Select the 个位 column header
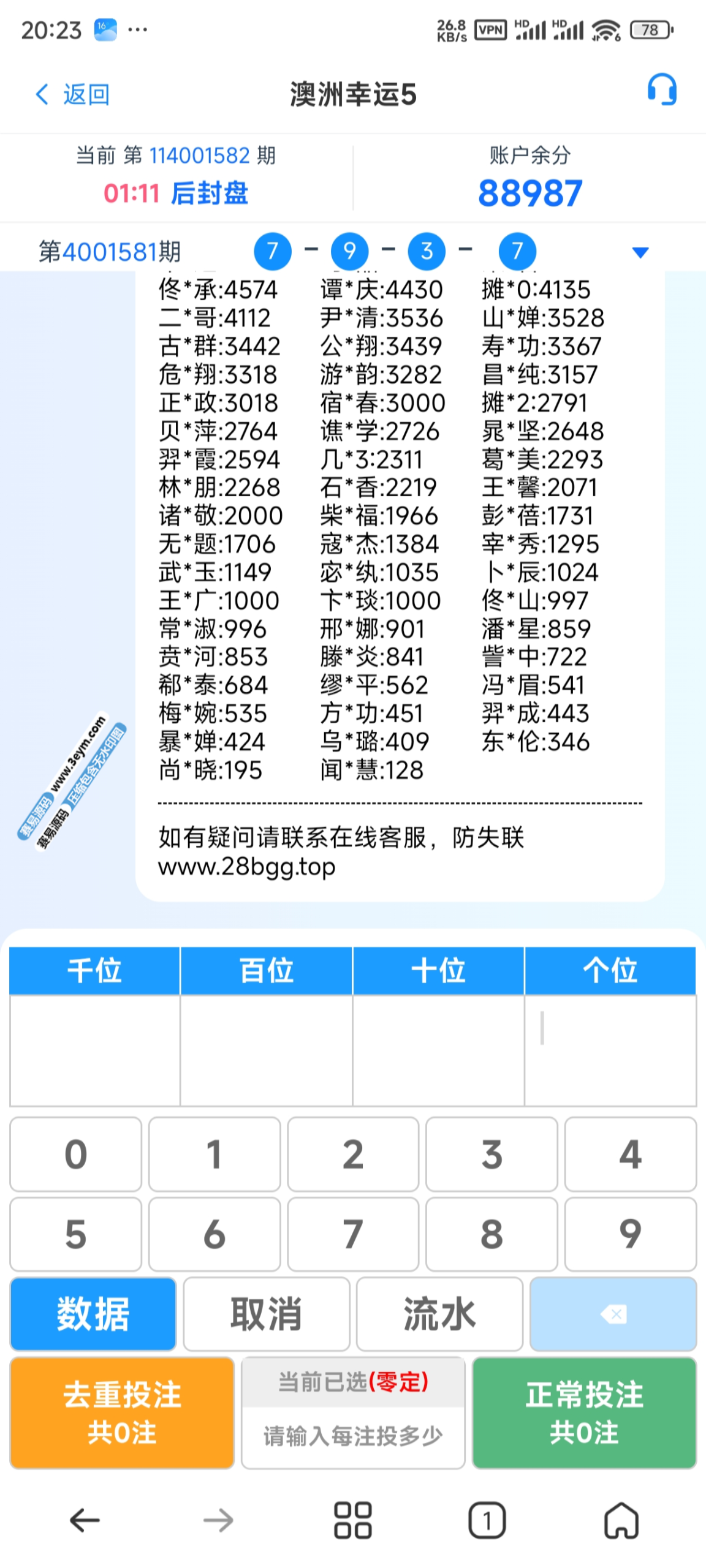Viewport: 706px width, 1568px height. [x=610, y=970]
